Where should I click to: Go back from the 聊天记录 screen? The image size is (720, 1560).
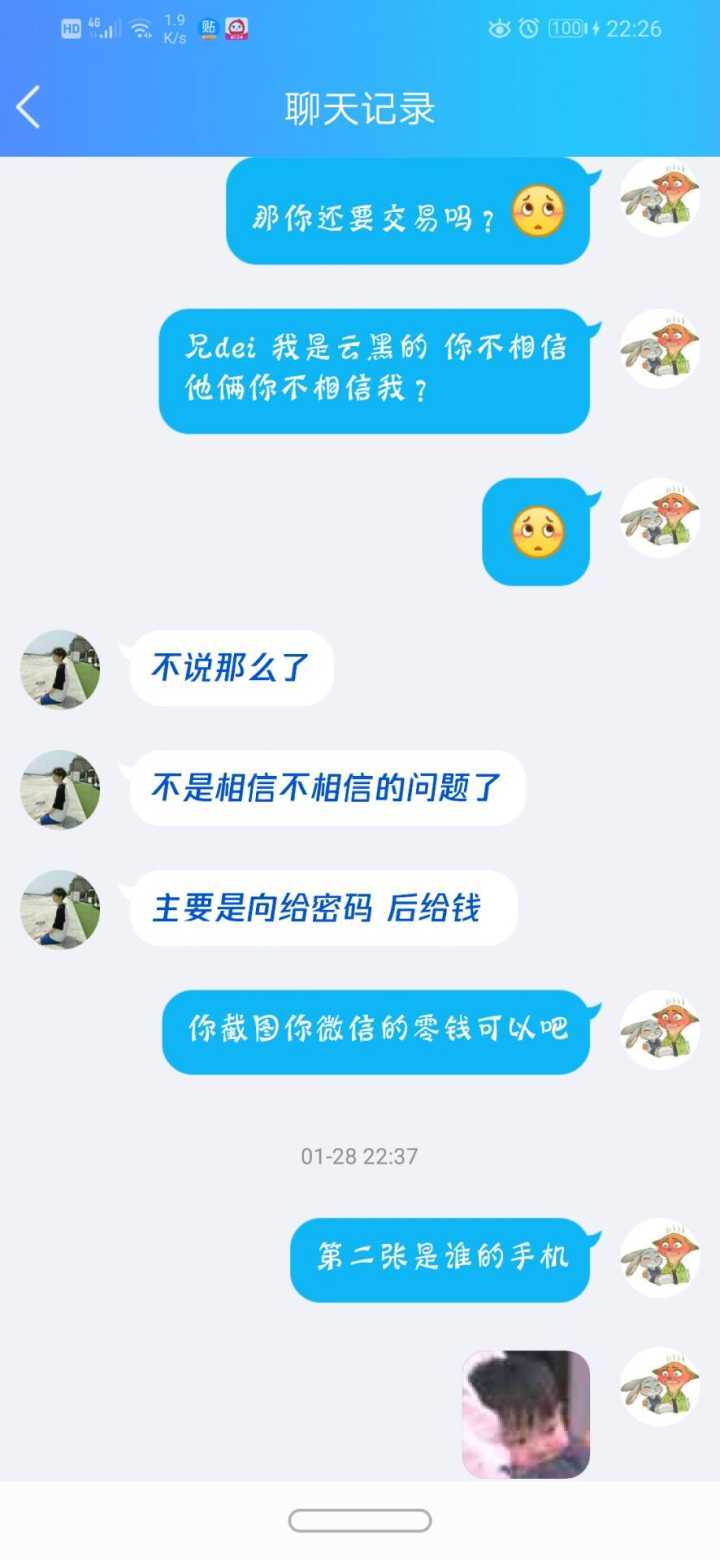coord(29,107)
